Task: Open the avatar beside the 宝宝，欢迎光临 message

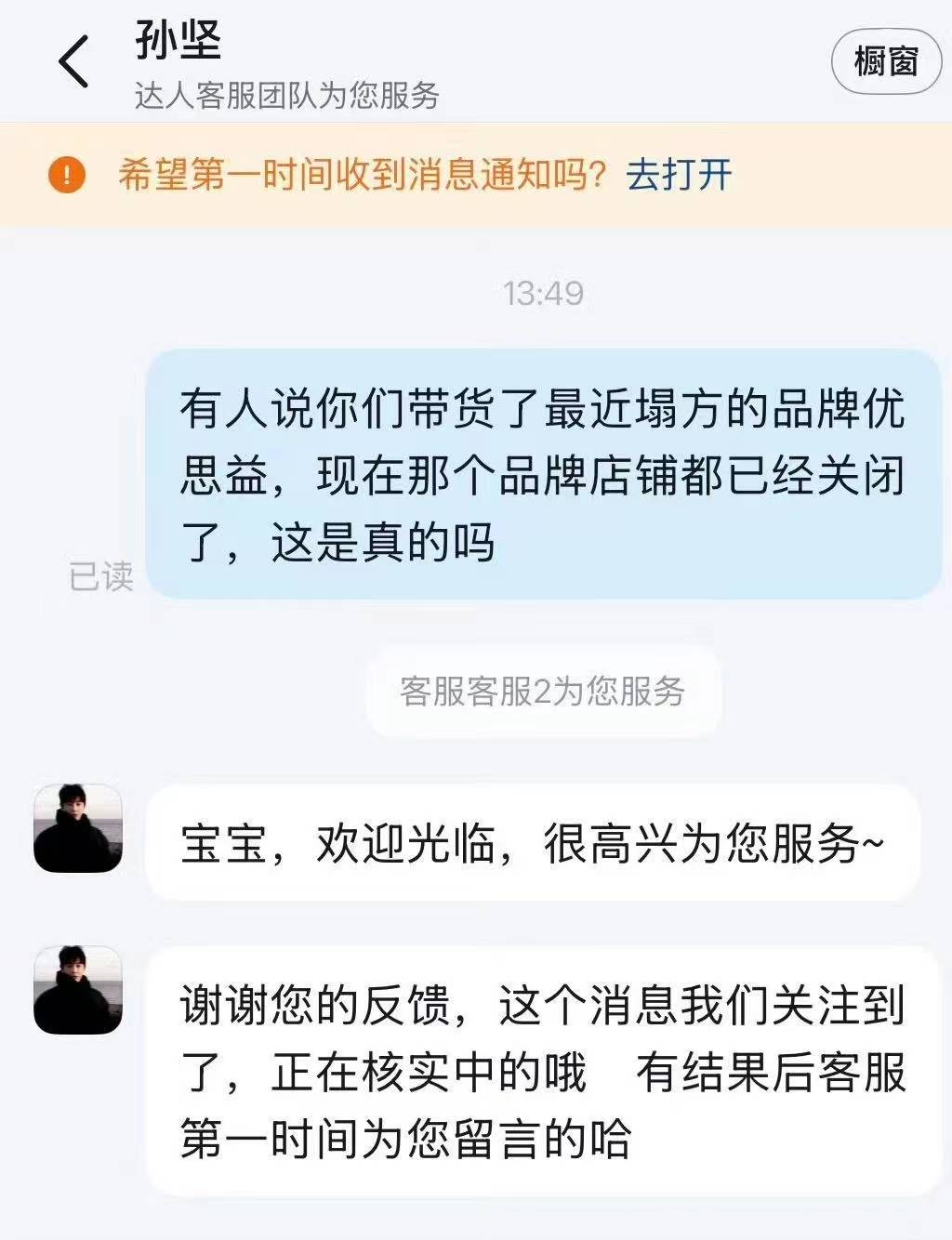Action: pos(78,827)
